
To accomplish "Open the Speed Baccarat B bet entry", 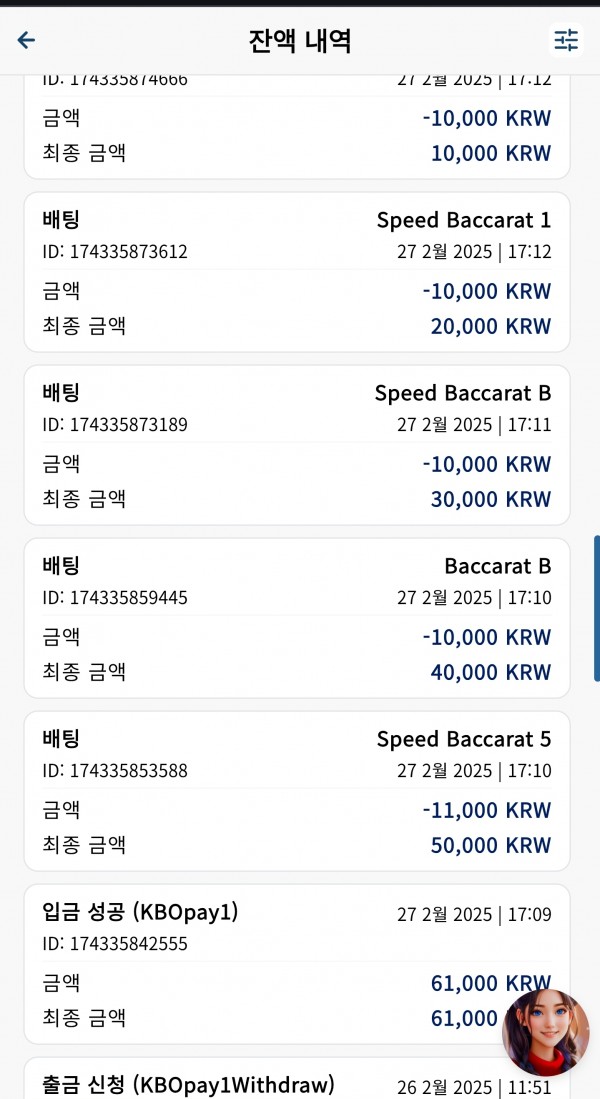I will click(297, 445).
